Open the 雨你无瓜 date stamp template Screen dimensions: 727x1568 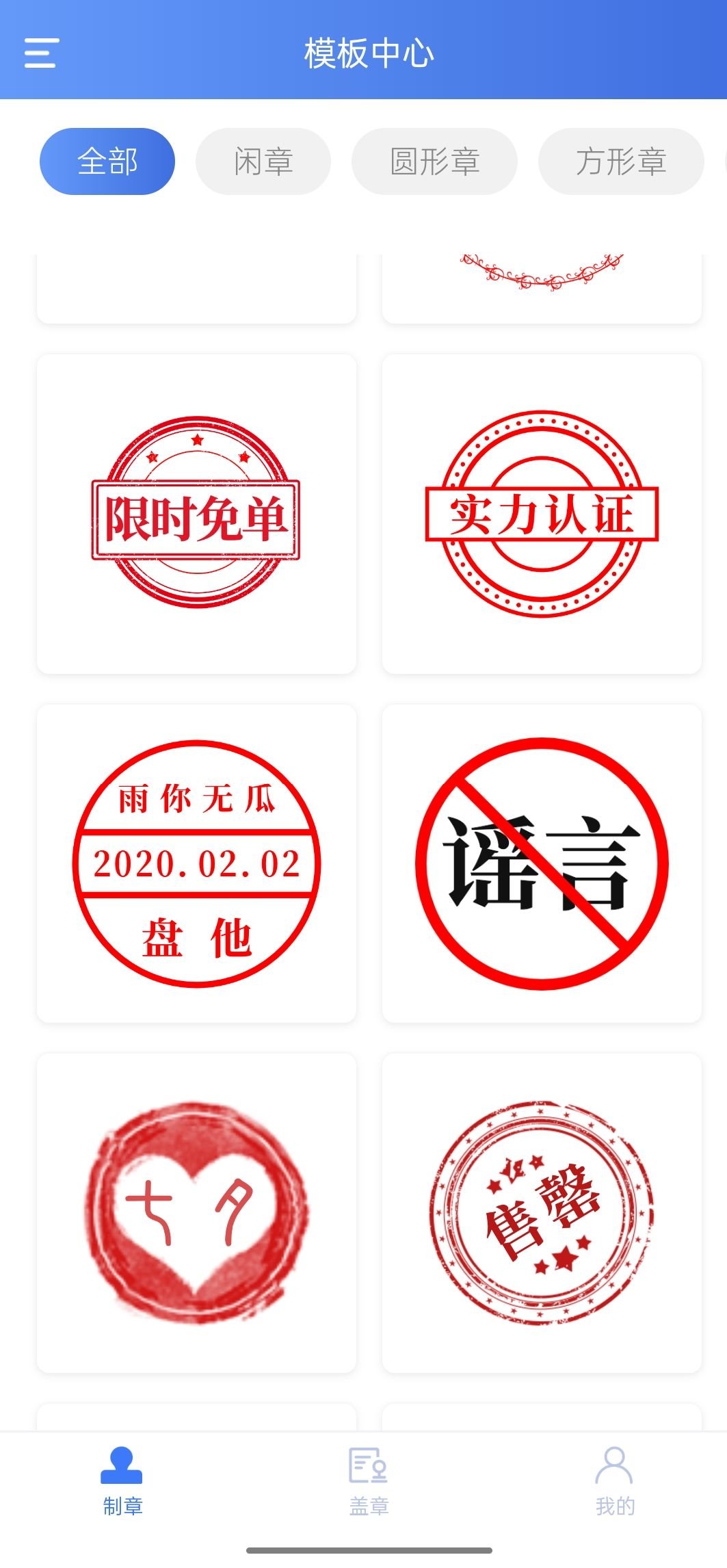tap(196, 863)
